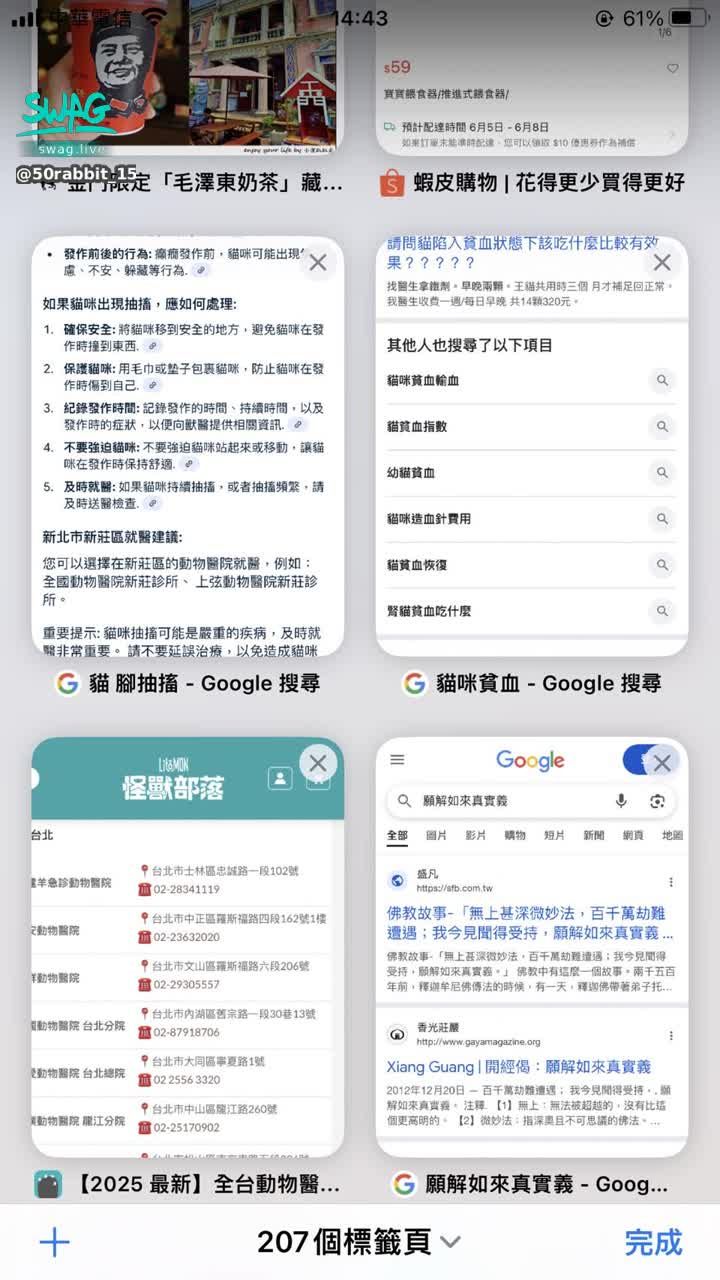Screen dimensions: 720x1280
Task: Open the 怪獸部落 animal hospital tab
Action: 188,960
